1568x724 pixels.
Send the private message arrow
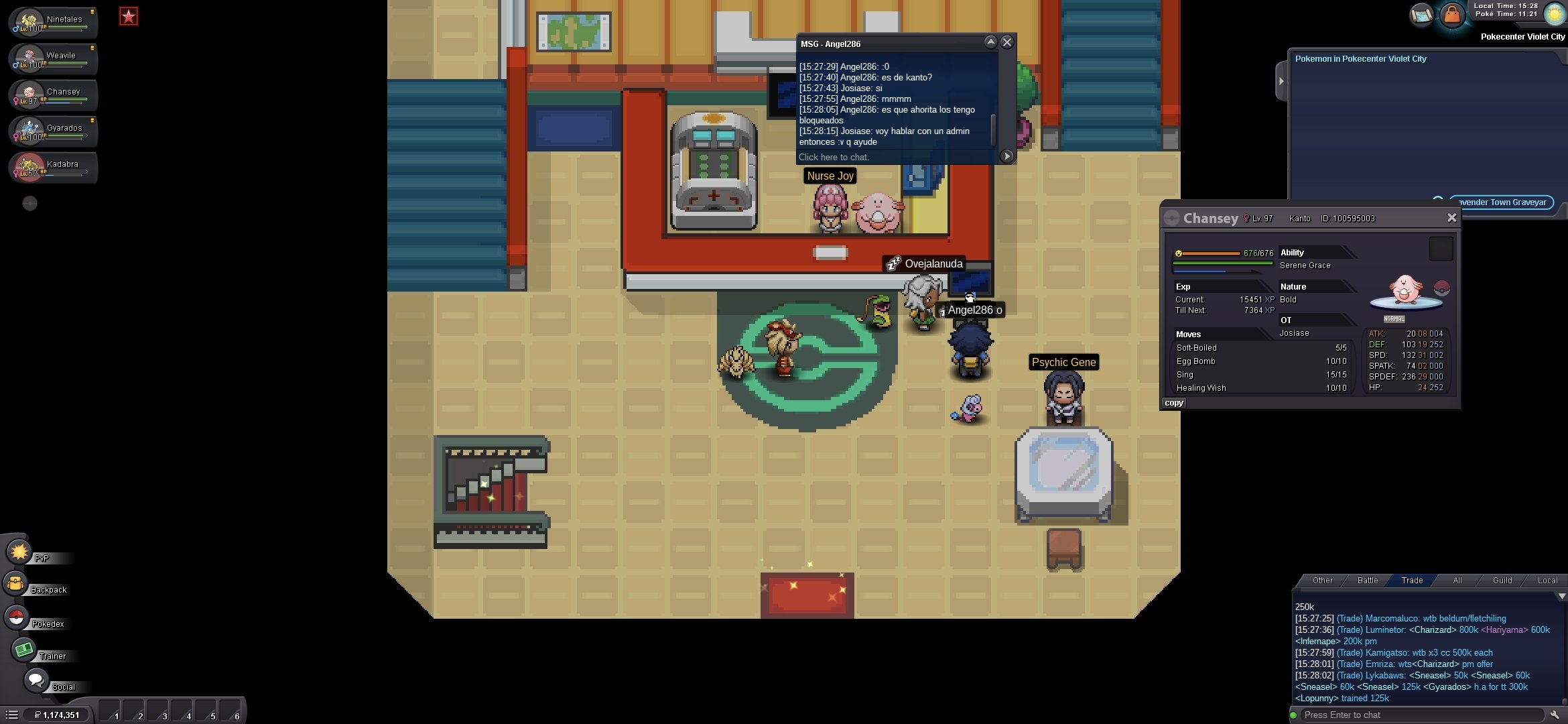(x=1006, y=156)
